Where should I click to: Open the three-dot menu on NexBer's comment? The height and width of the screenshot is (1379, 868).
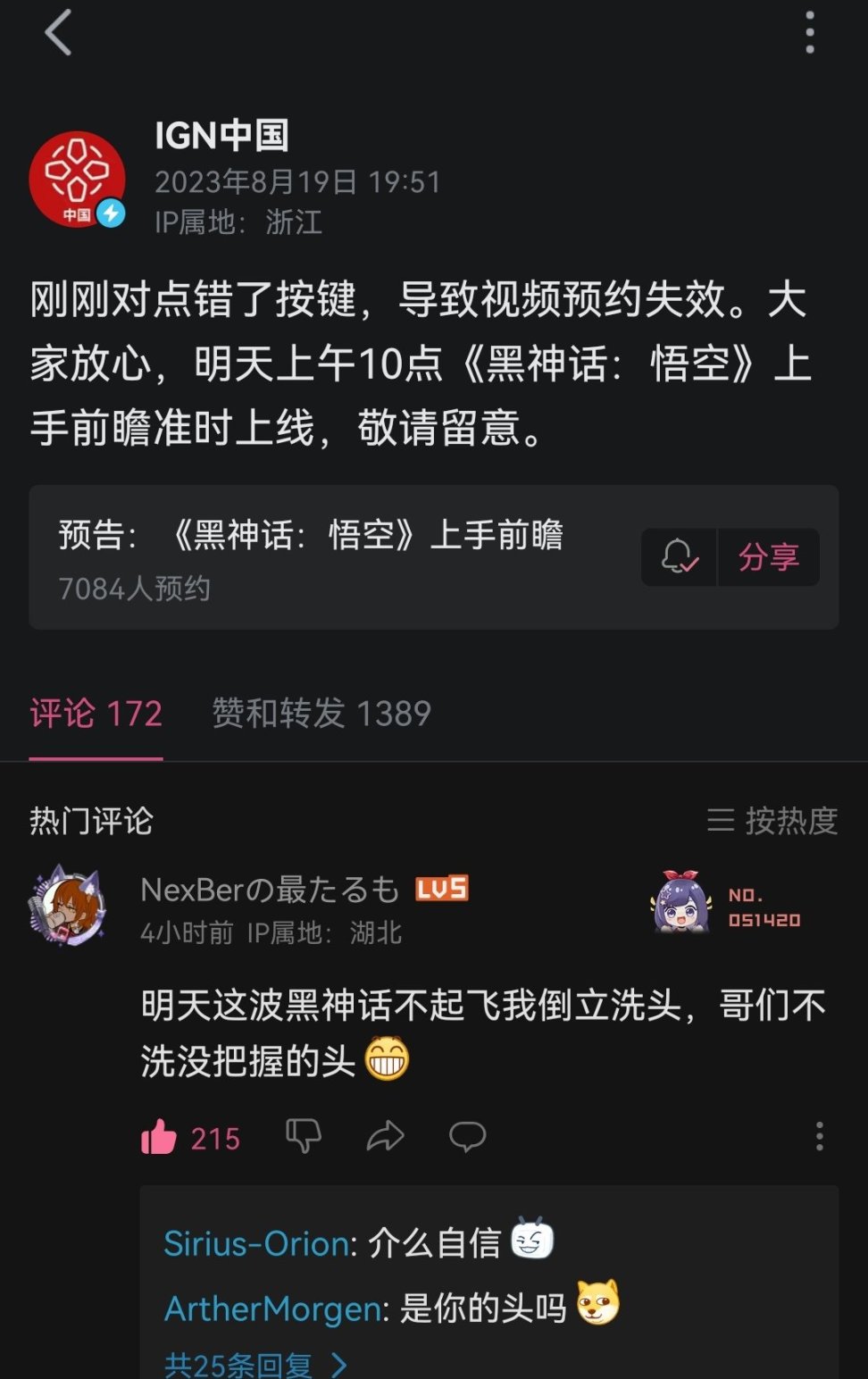[818, 1138]
